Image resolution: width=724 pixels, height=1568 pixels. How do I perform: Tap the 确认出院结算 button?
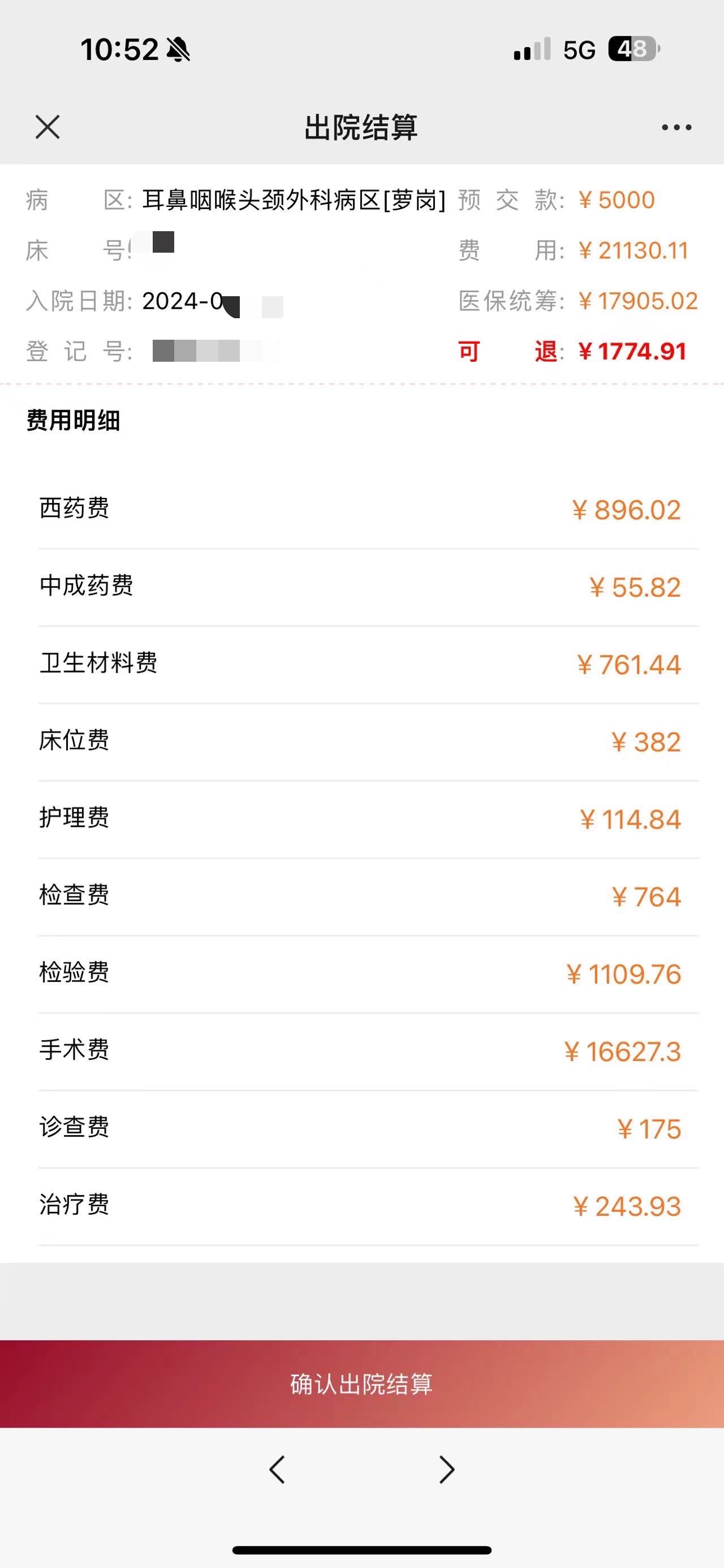coord(361,1384)
